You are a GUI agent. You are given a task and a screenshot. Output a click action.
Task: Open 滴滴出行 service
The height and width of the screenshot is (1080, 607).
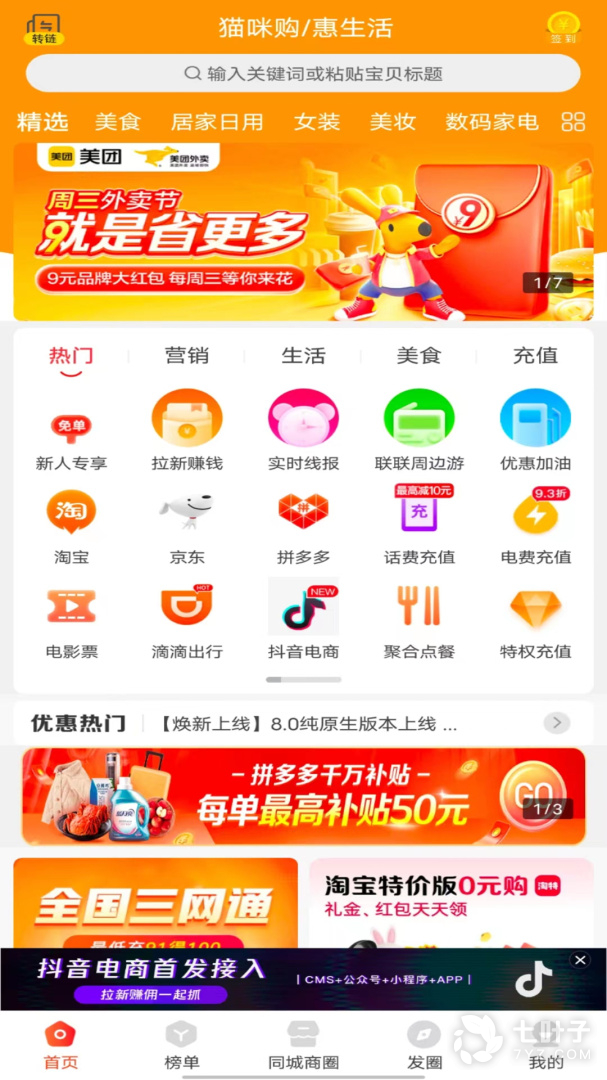coord(187,619)
